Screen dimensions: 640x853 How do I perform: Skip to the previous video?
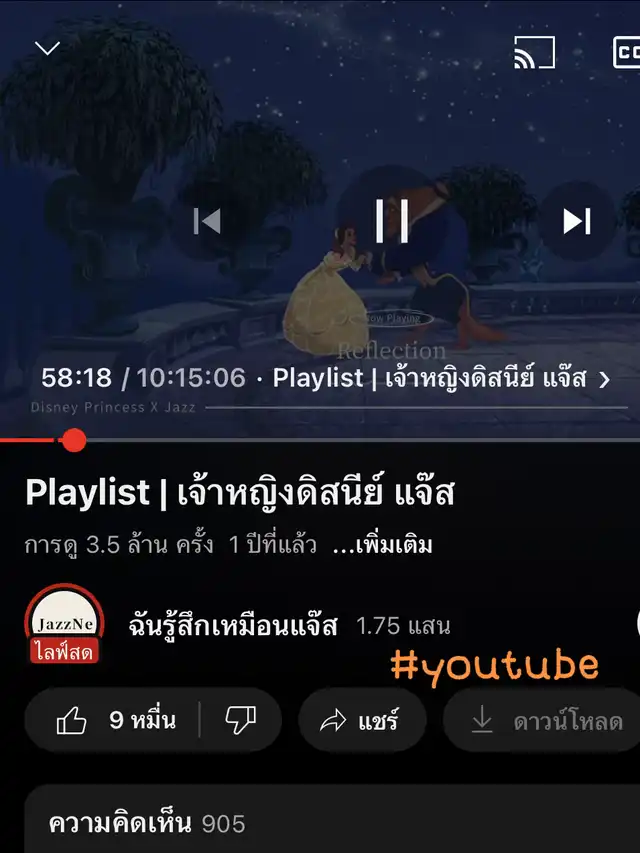pyautogui.click(x=206, y=220)
